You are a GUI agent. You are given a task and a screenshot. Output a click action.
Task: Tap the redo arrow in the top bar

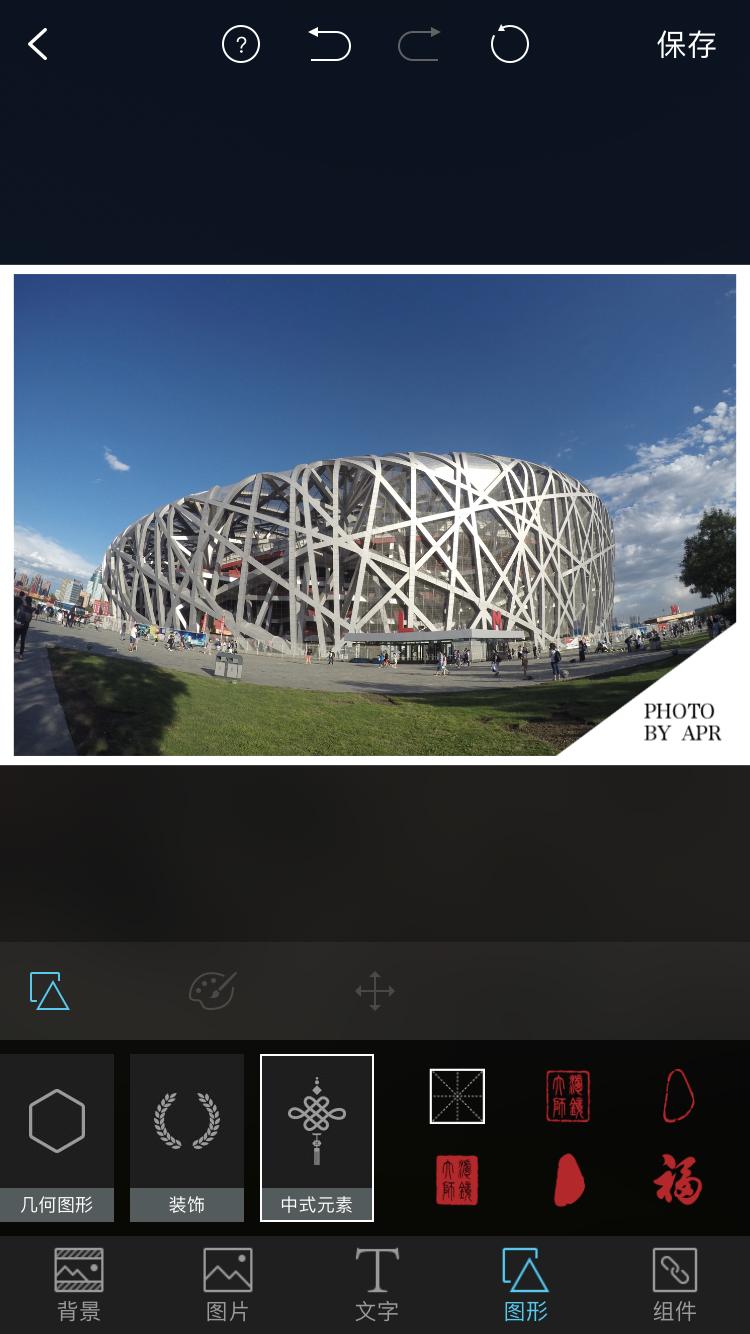click(x=419, y=44)
